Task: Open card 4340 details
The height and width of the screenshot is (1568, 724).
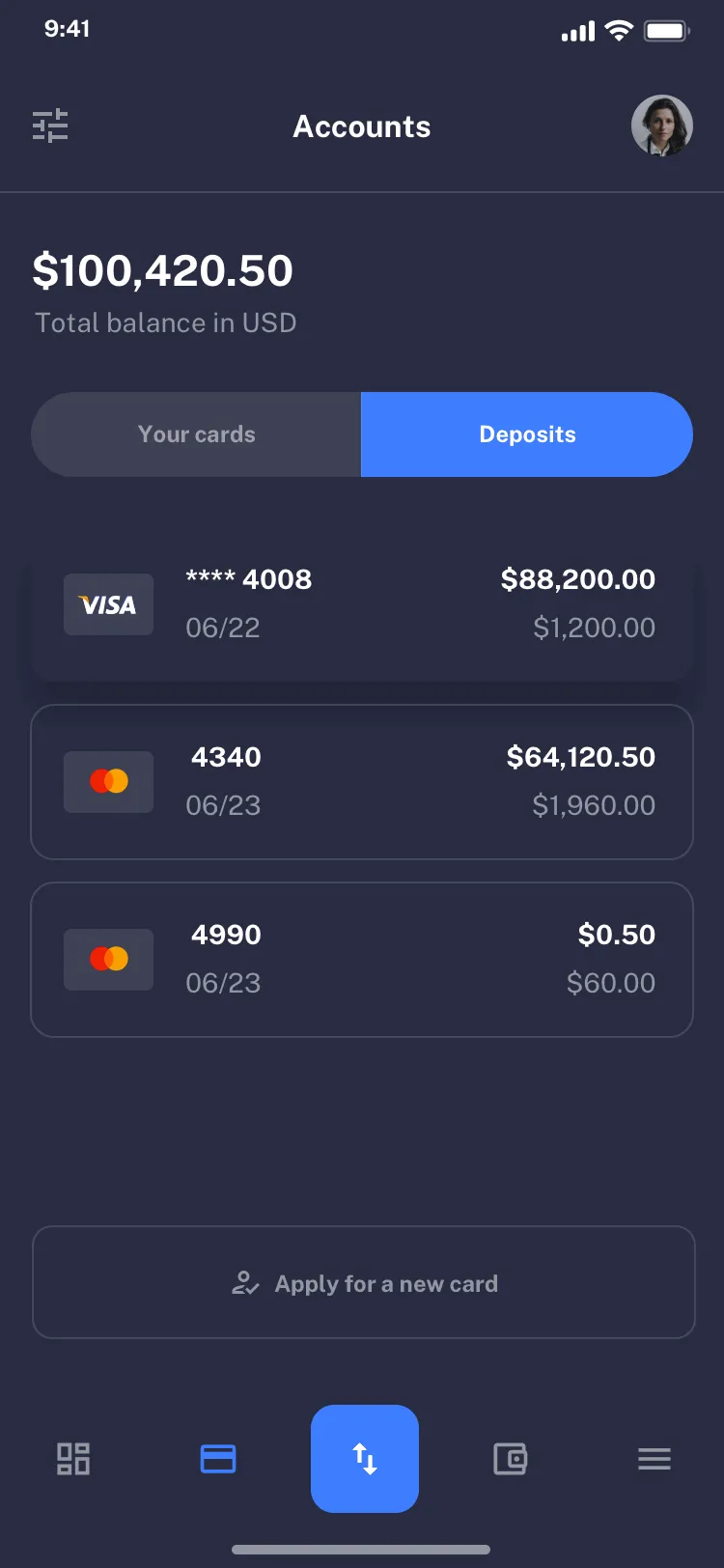Action: point(362,781)
